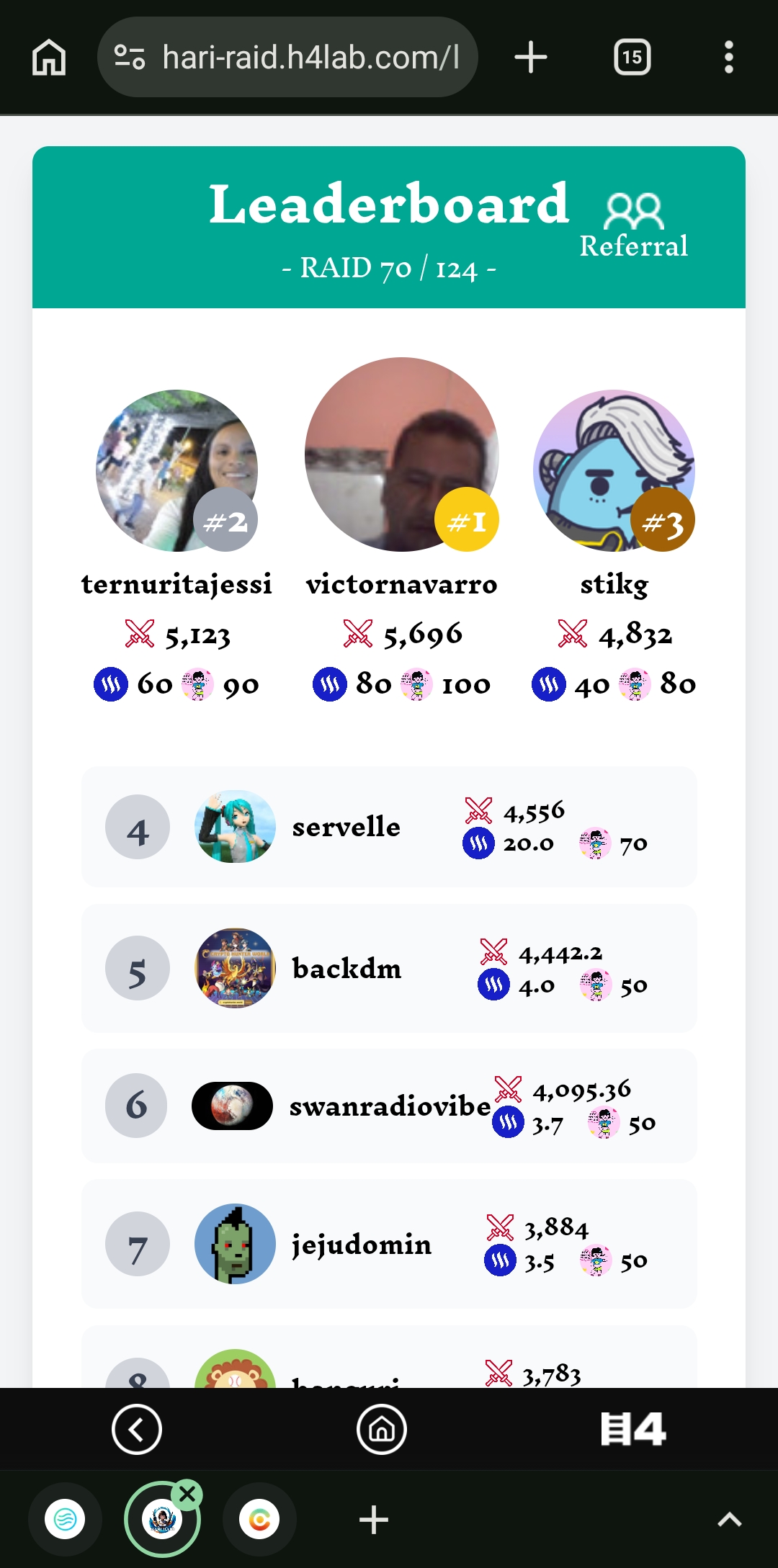
Task: View ternuritajessi's #2 profile
Action: 177,470
